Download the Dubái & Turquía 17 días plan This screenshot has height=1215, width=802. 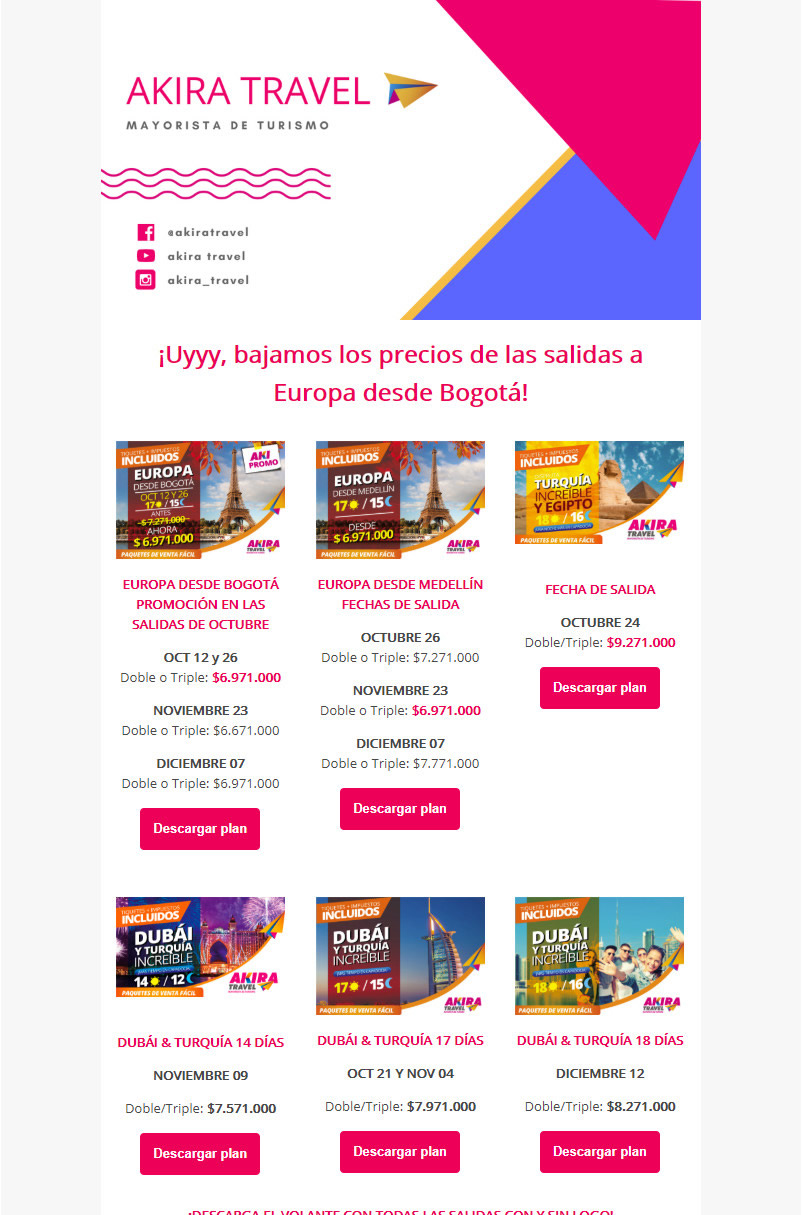pyautogui.click(x=400, y=1152)
